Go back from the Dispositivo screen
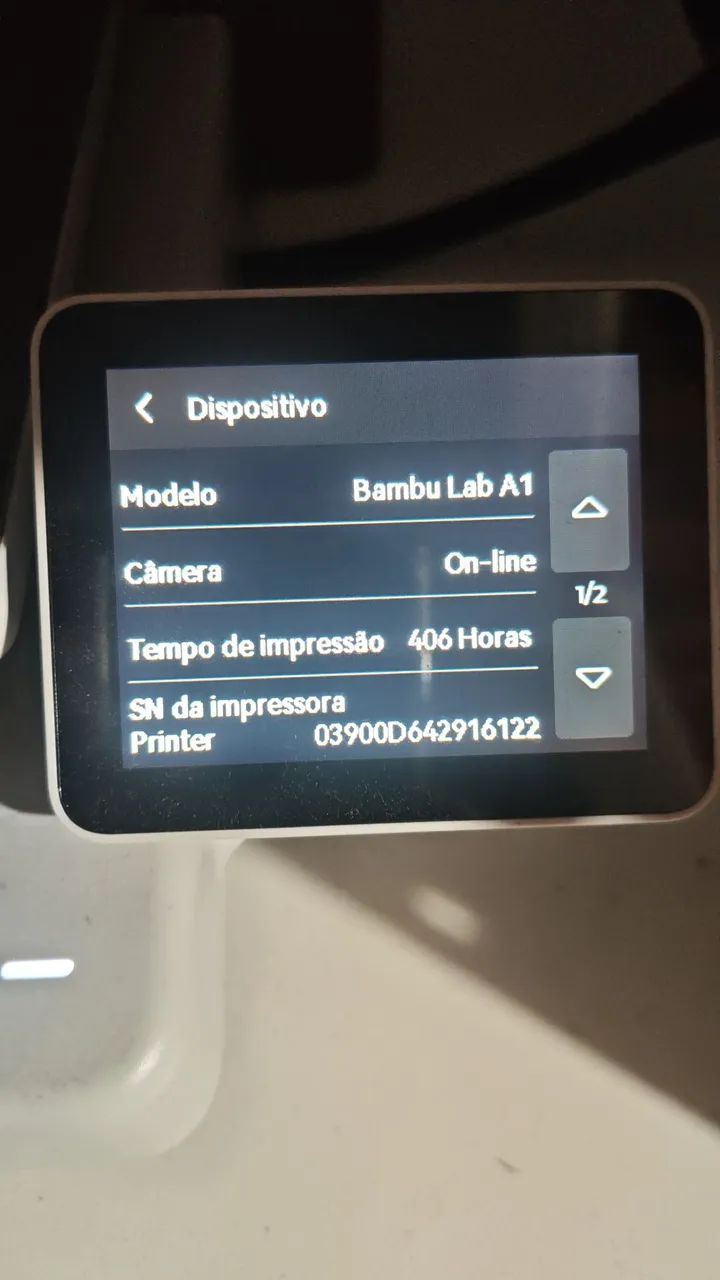720x1280 pixels. [x=145, y=407]
